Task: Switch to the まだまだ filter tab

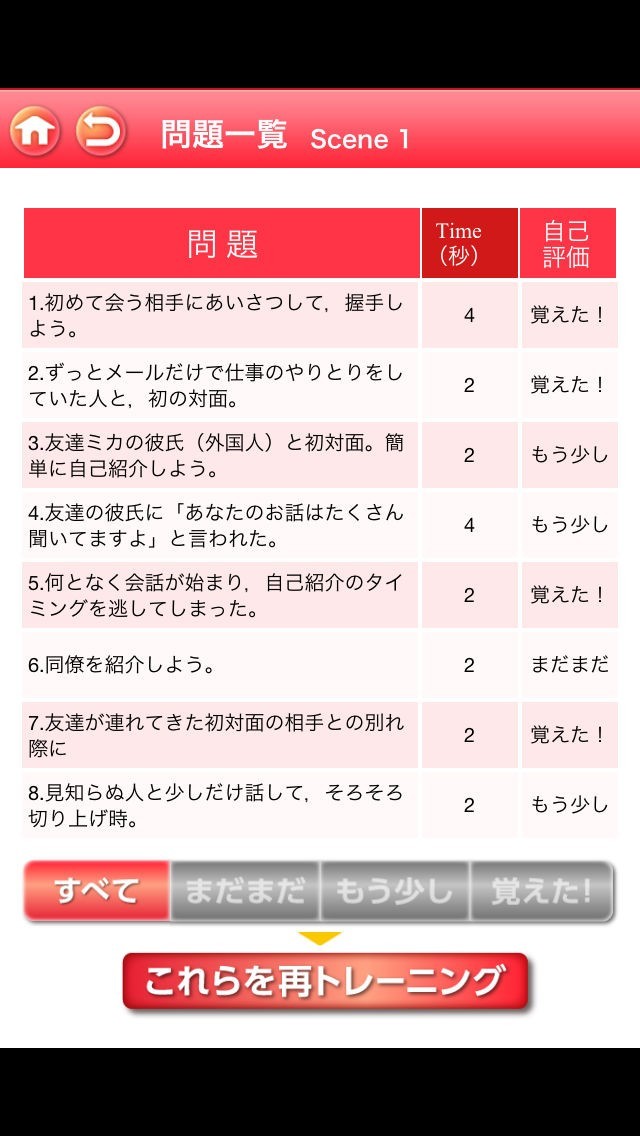Action: click(245, 890)
